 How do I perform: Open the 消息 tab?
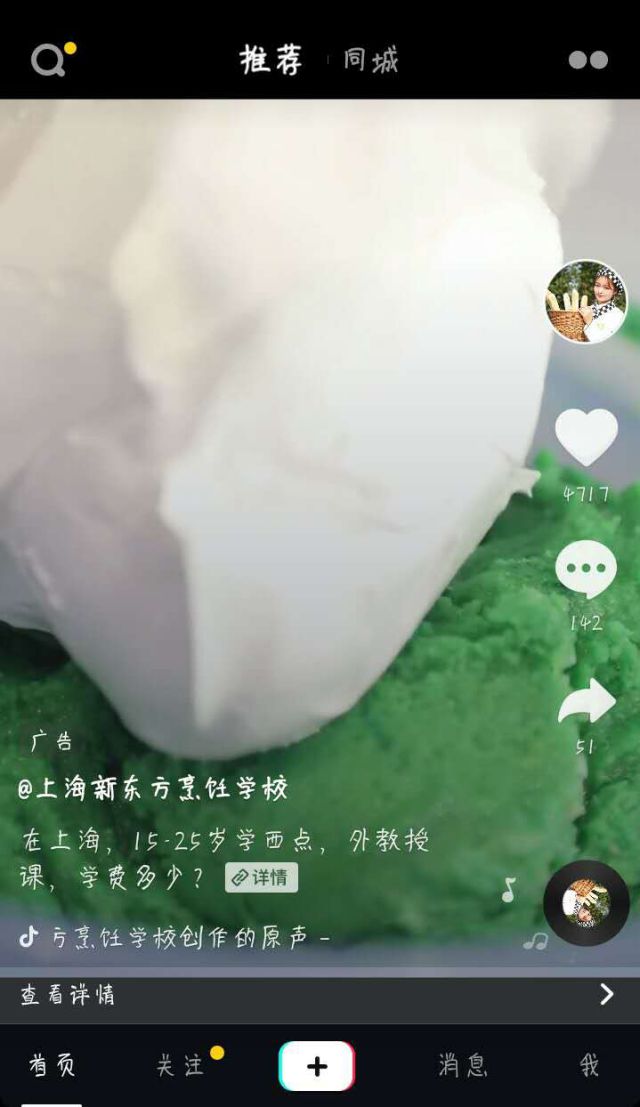tap(463, 1066)
